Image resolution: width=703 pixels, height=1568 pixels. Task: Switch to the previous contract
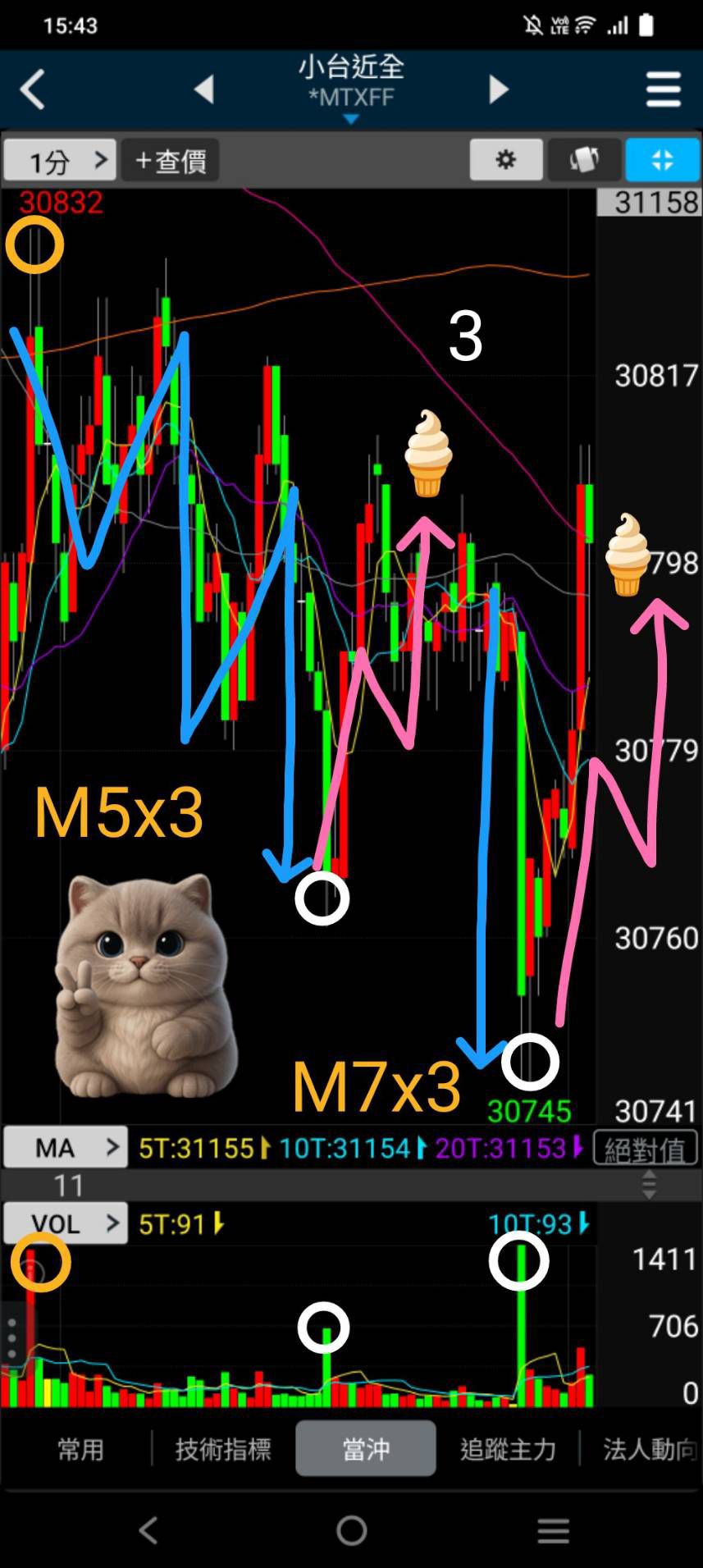(x=205, y=89)
